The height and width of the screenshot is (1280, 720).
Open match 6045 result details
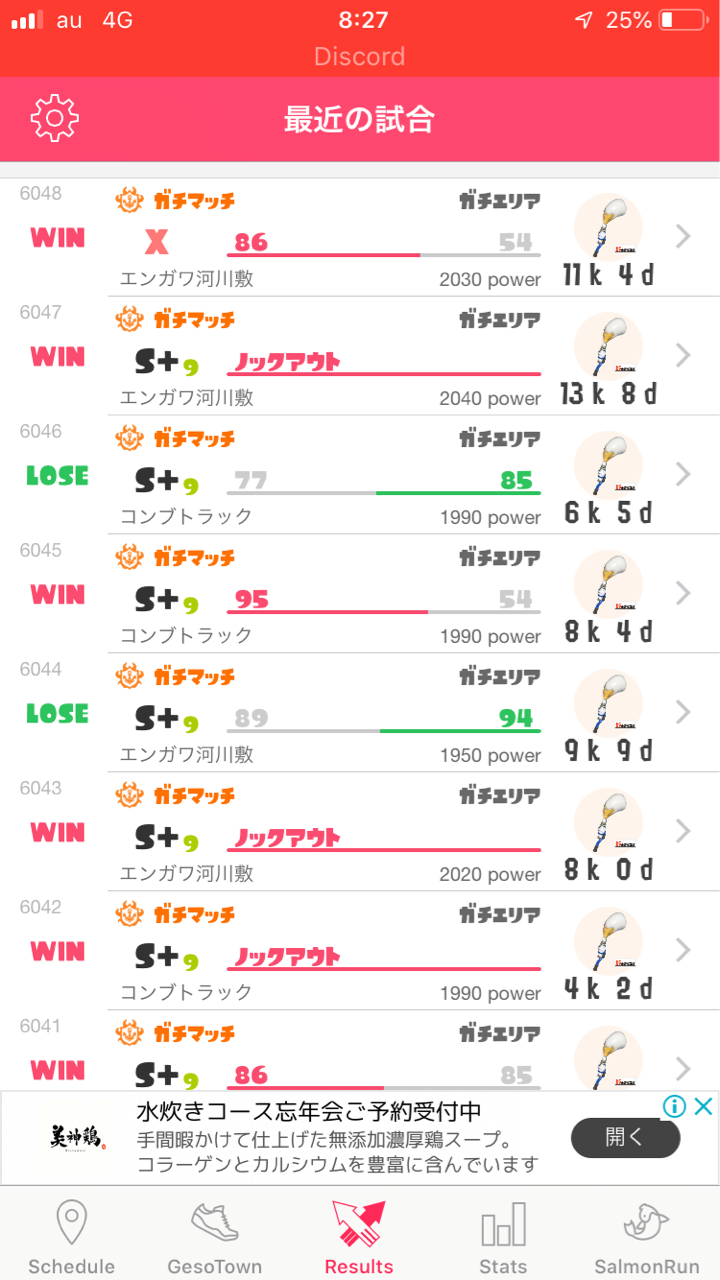point(360,594)
